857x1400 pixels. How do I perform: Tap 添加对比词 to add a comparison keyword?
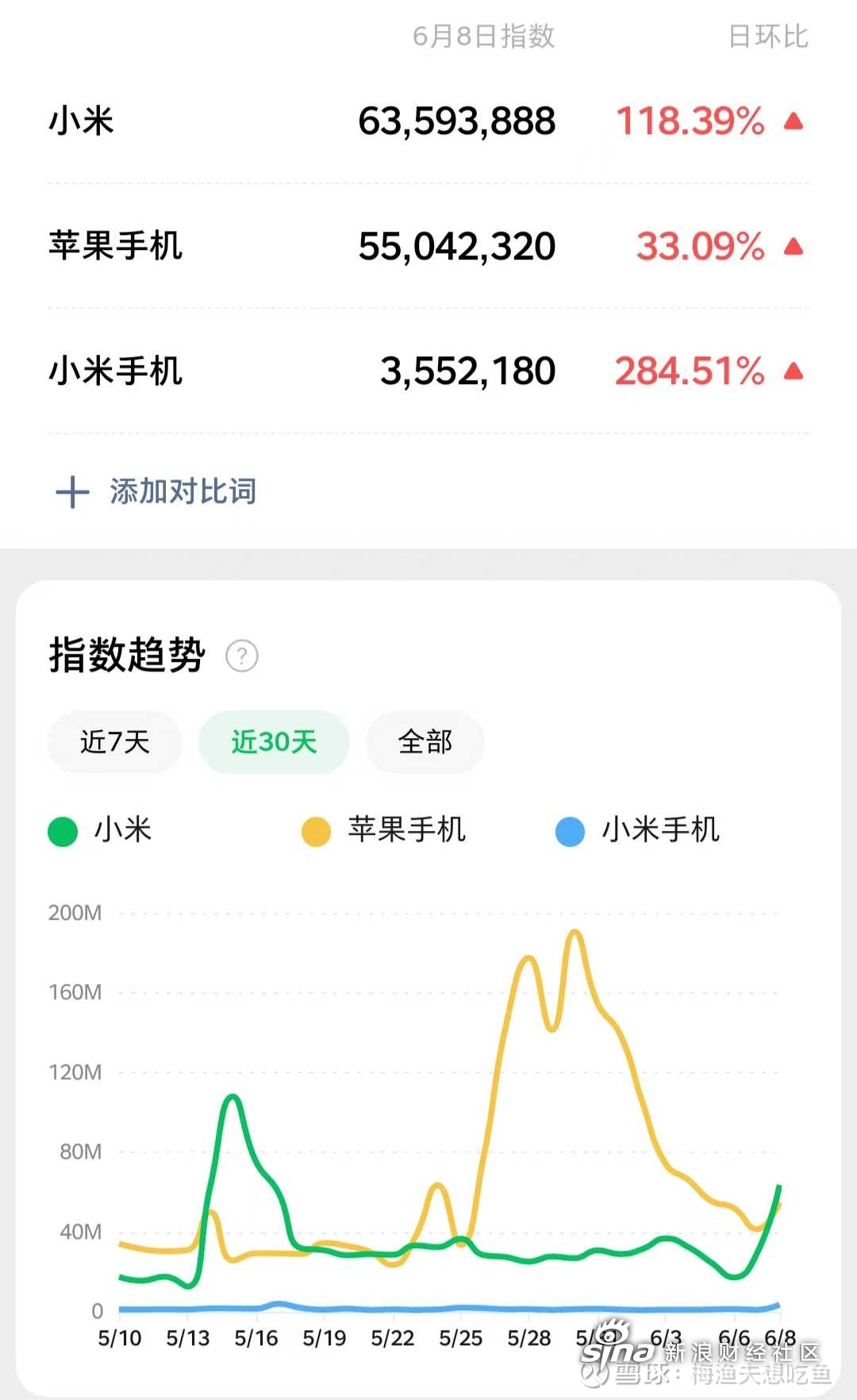click(156, 491)
